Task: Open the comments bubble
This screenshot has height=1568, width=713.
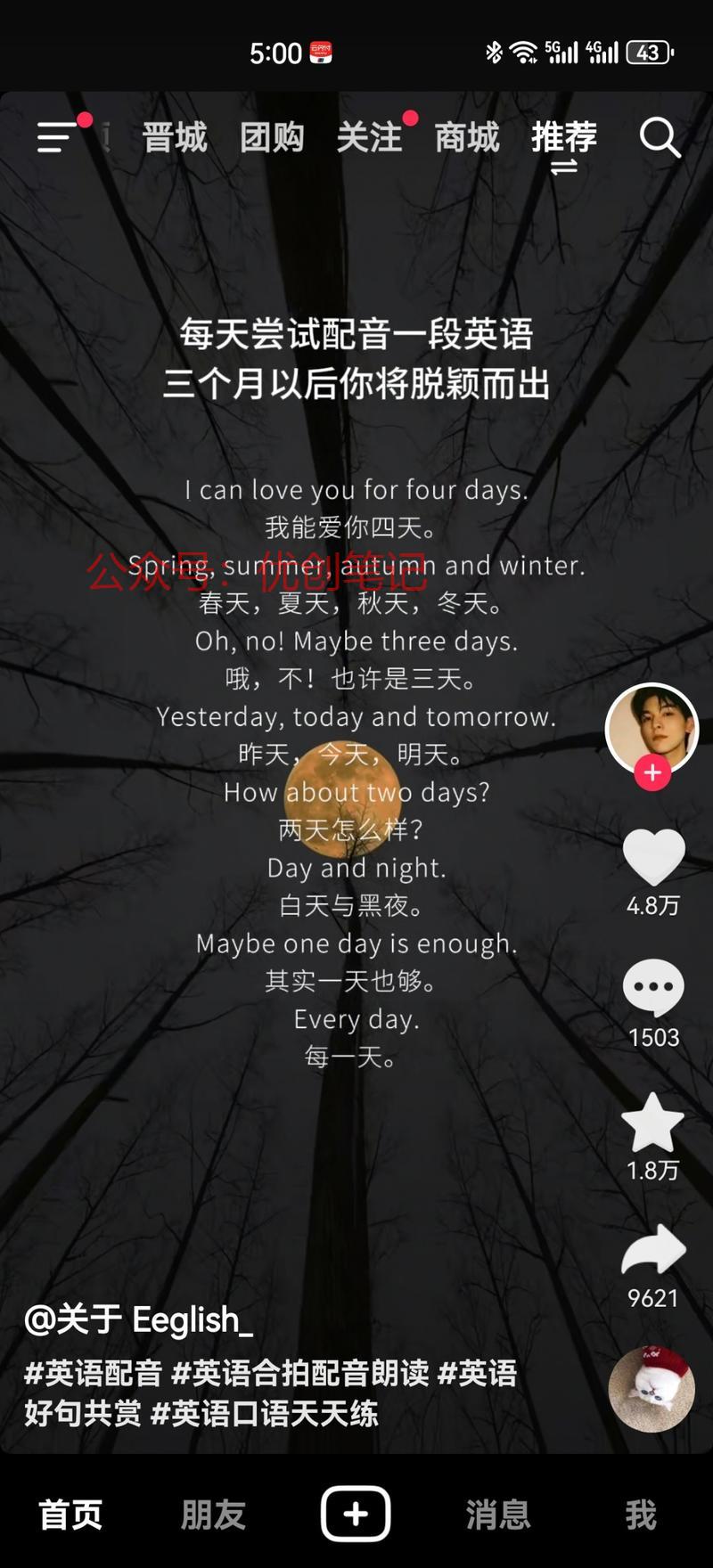Action: 653,987
